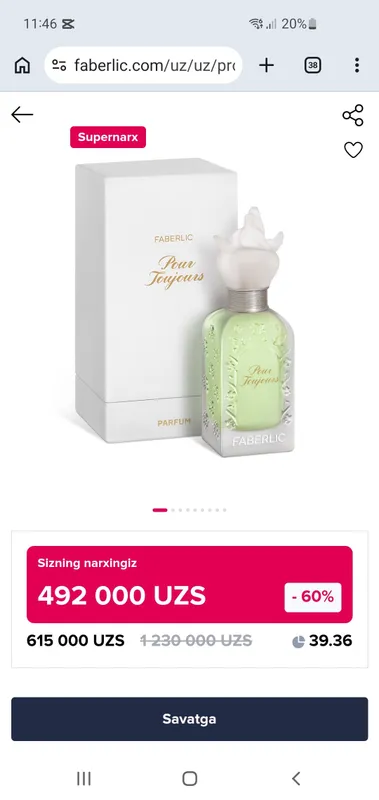Add the perfume to favorites with the heart
379x800 pixels.
[353, 150]
